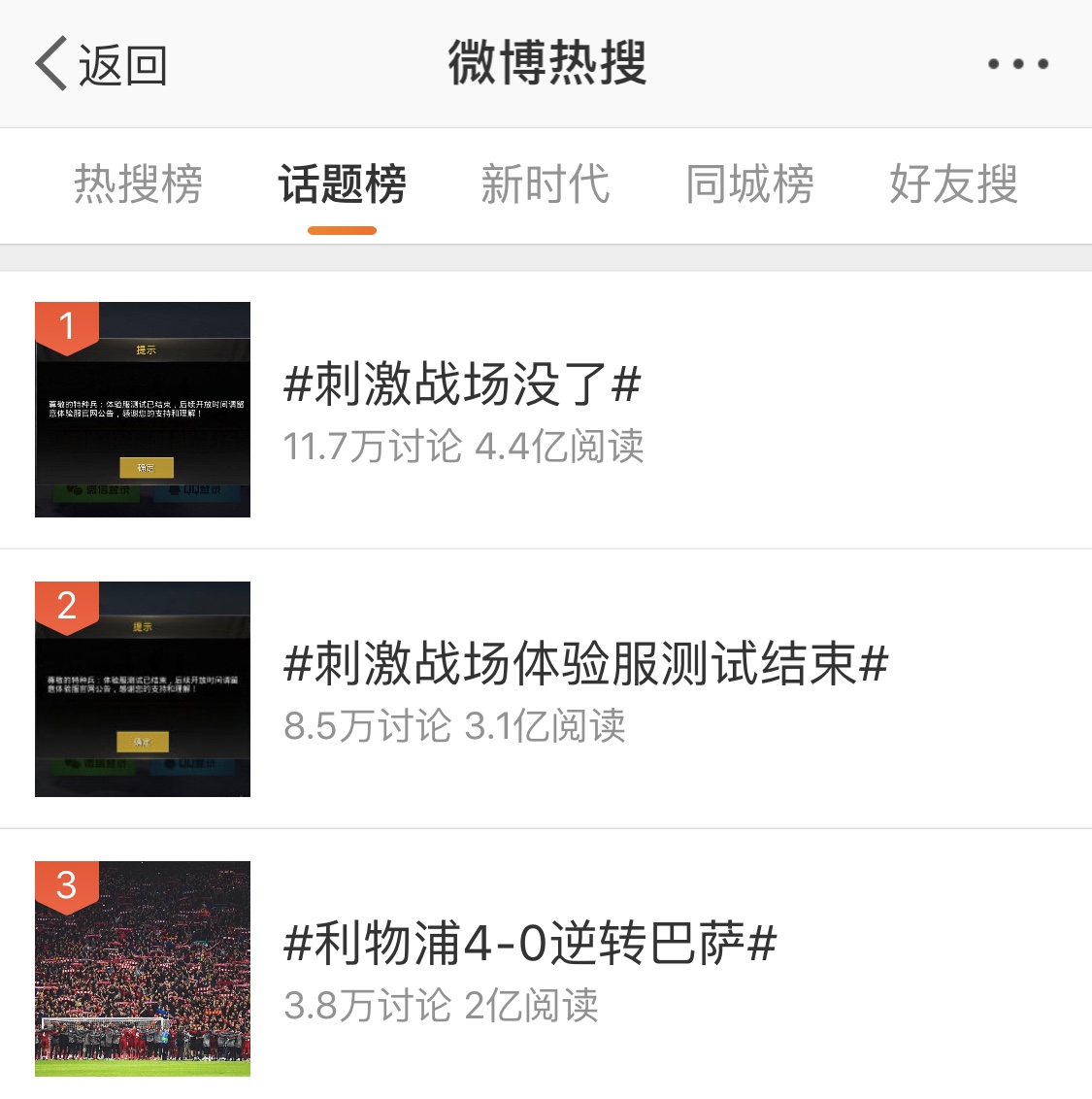Viewport: 1092px width, 1099px height.
Task: Click the 微博热搜 title text
Action: (x=549, y=62)
